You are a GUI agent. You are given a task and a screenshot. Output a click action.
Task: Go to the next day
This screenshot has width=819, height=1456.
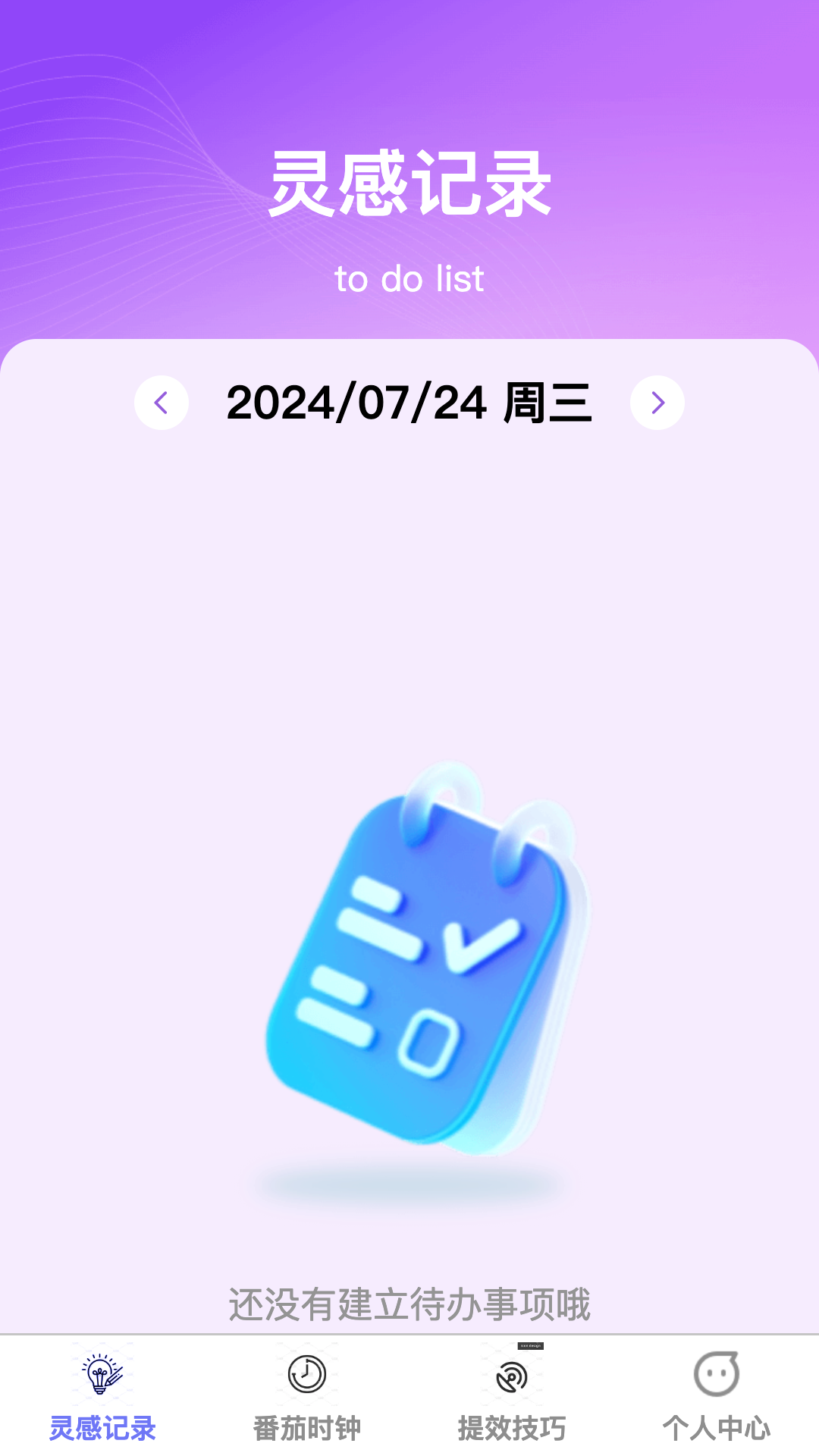click(657, 403)
